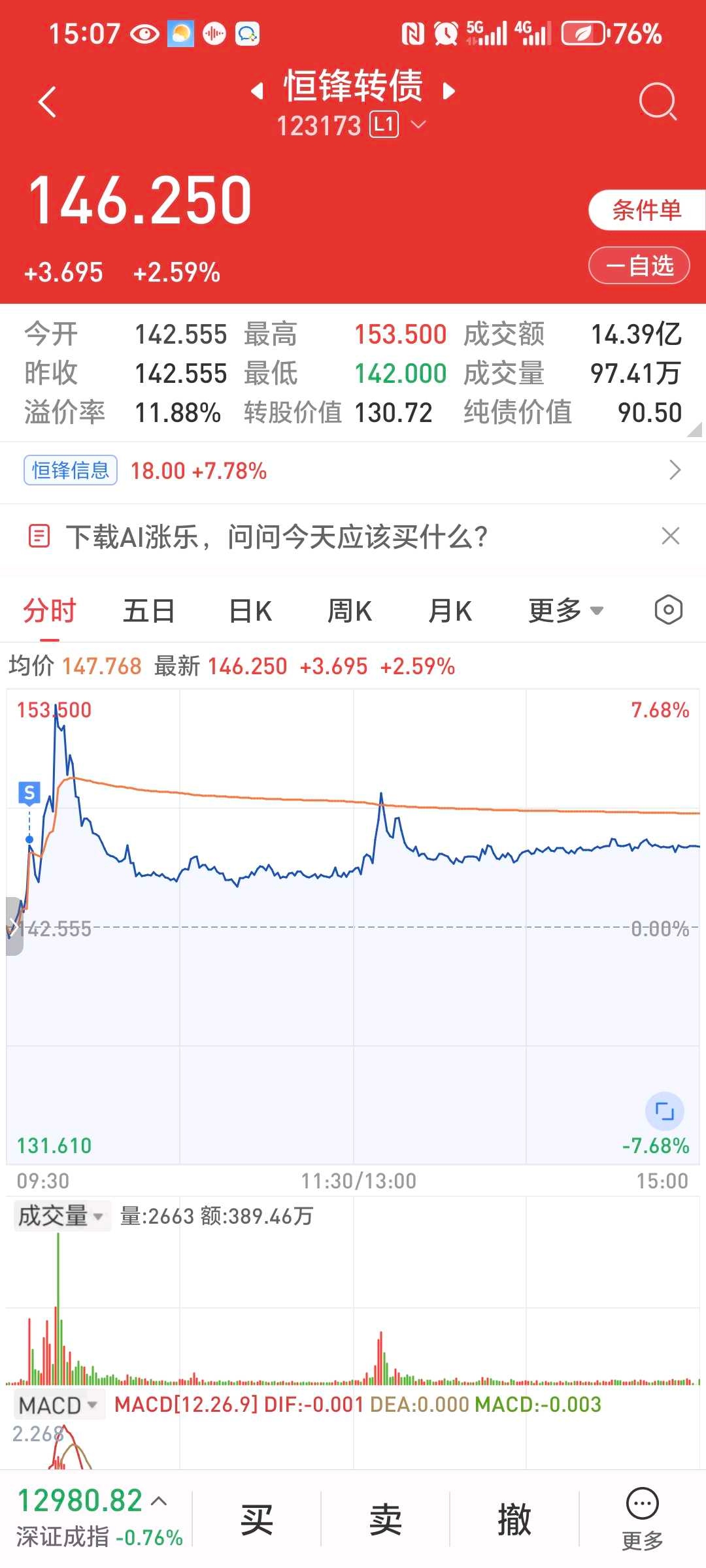Go back using the top-left arrow

coord(47,102)
